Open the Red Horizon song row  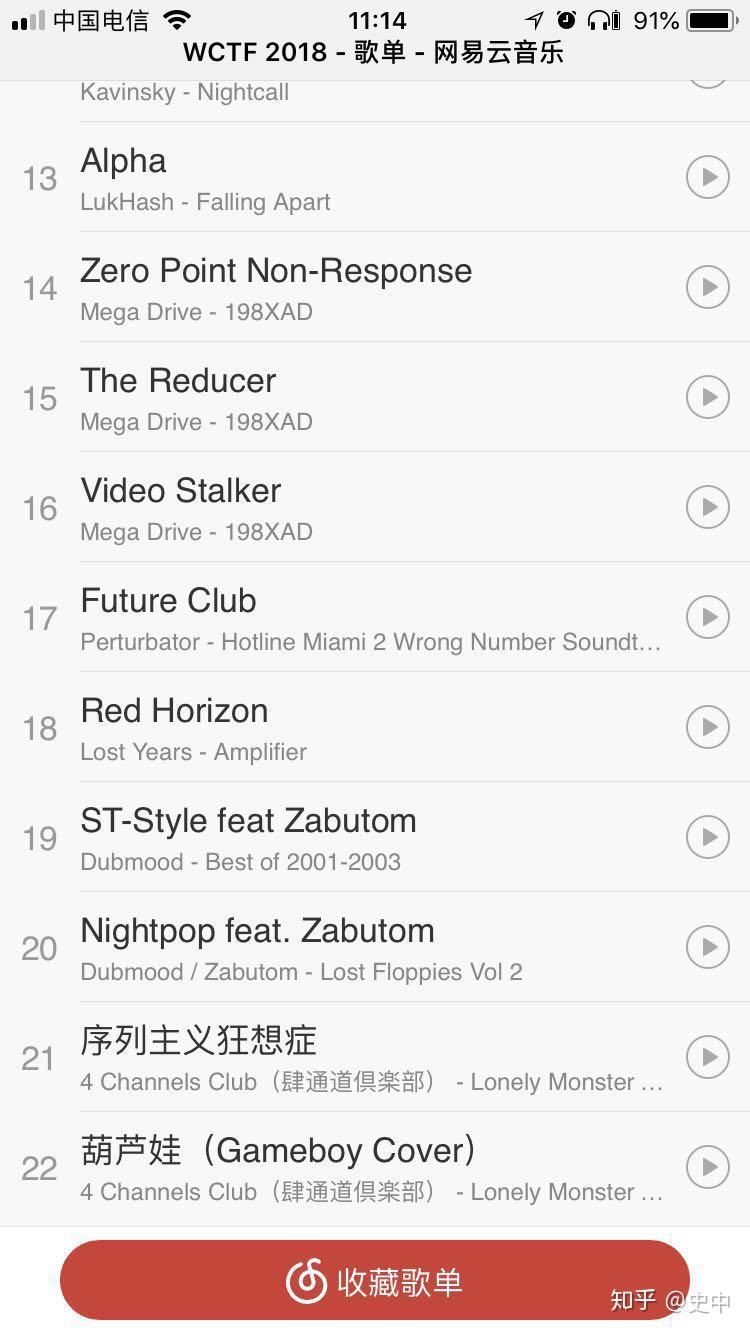tap(375, 727)
